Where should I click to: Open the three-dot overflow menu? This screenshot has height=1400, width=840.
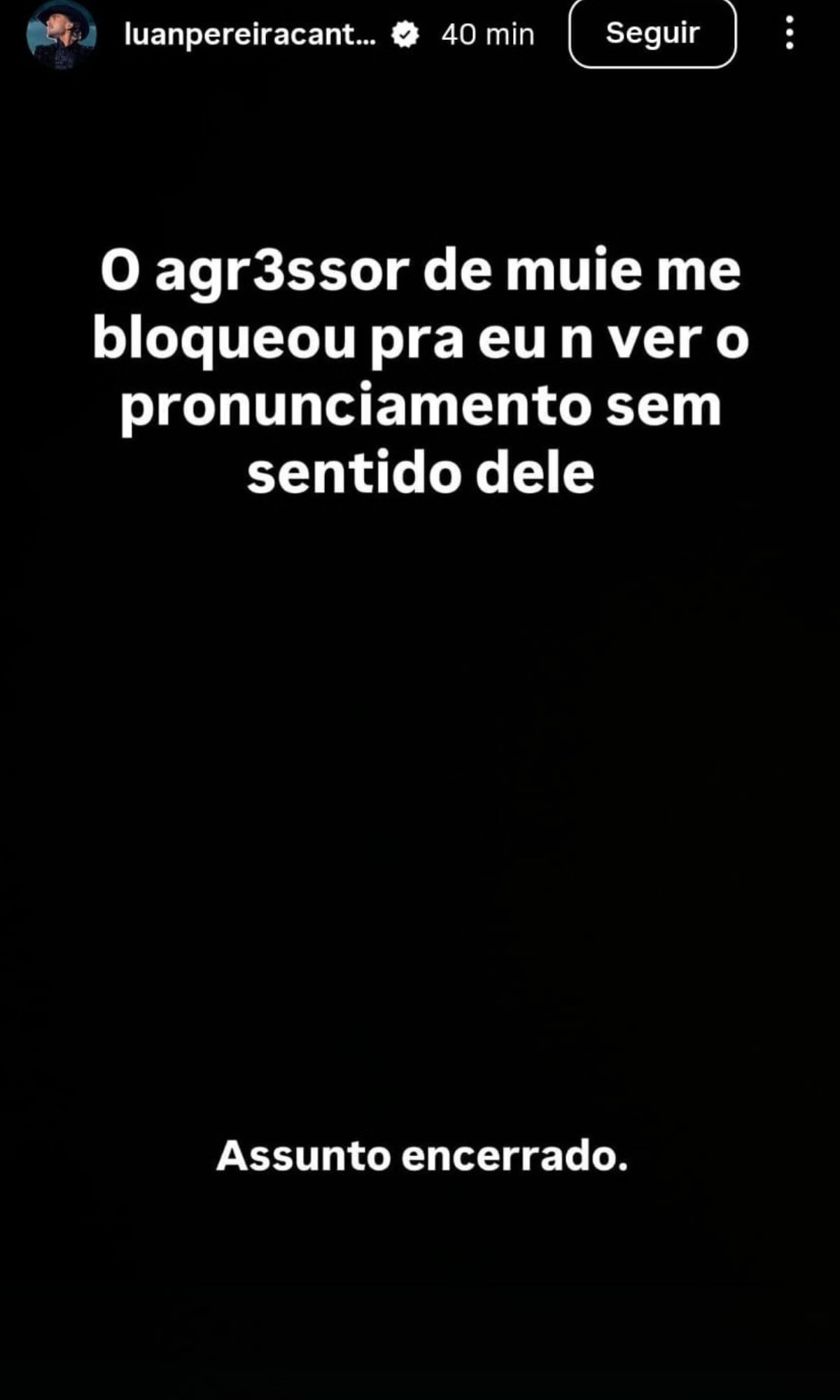pyautogui.click(x=789, y=34)
